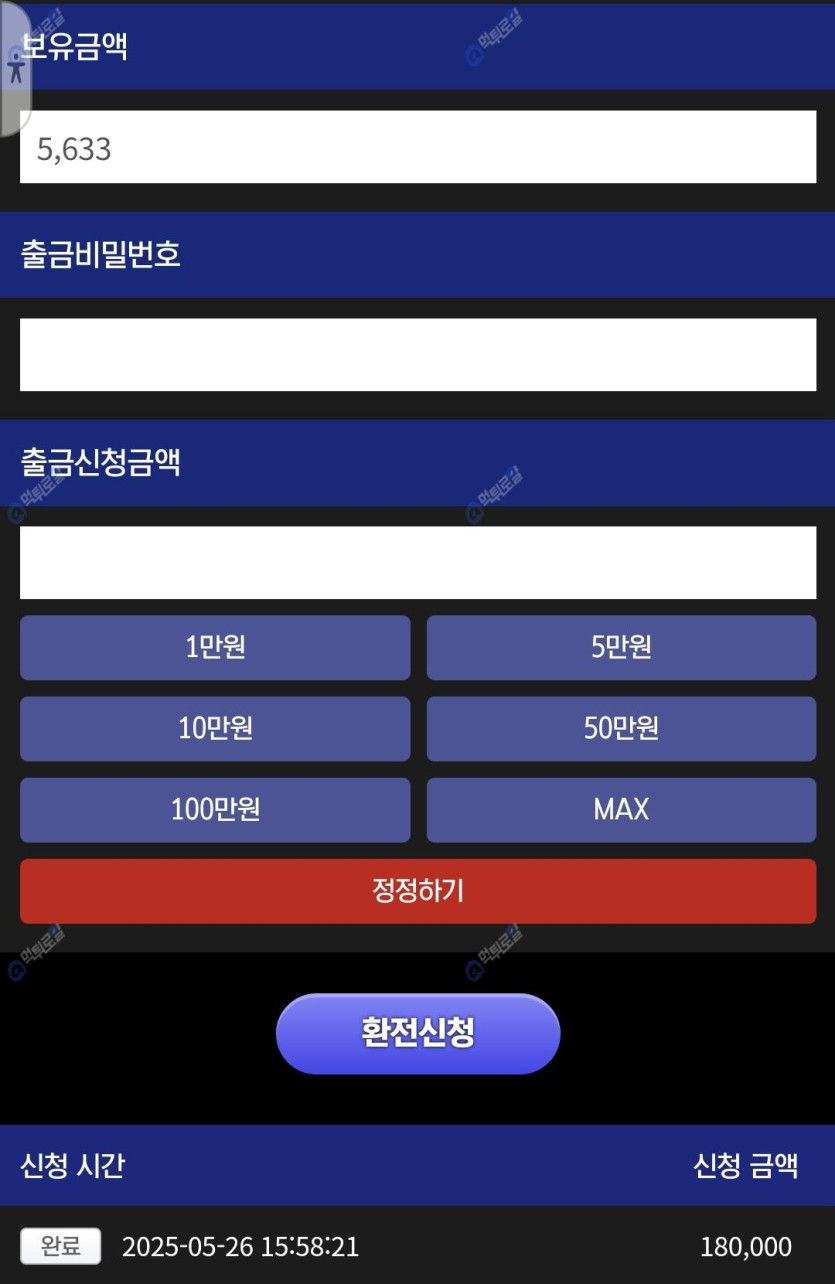Select the 100만원 amount button
The image size is (835, 1284).
tap(215, 809)
